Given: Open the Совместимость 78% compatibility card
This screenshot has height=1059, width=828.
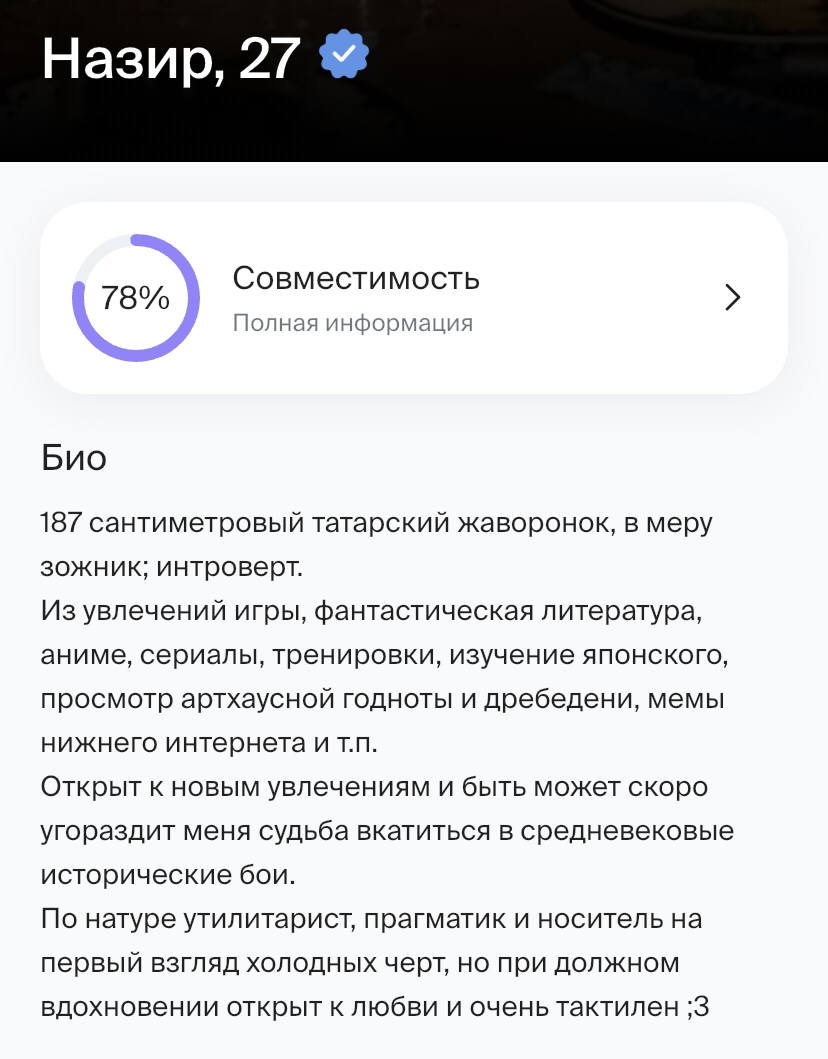Looking at the screenshot, I should [x=413, y=298].
